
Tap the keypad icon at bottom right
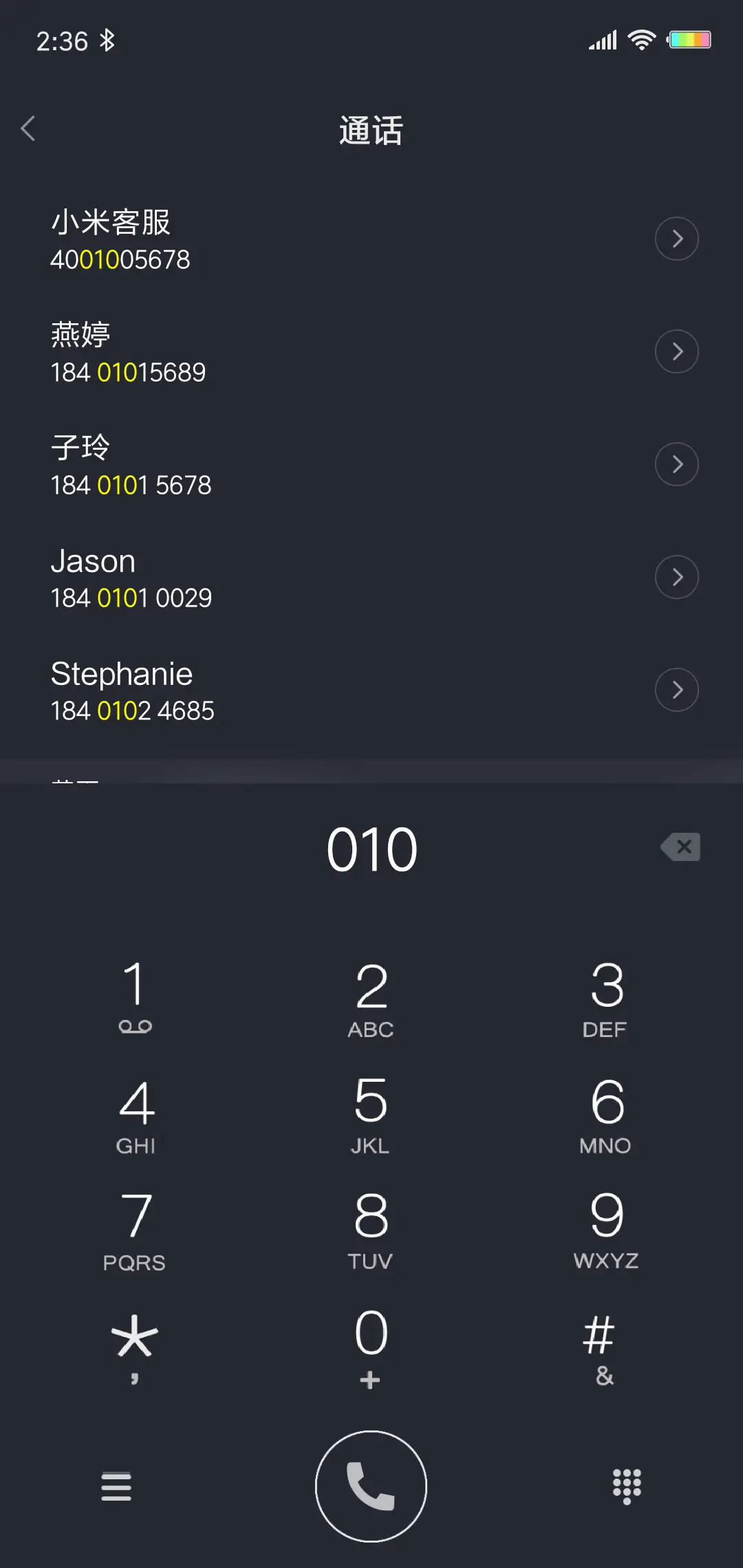point(627,1487)
